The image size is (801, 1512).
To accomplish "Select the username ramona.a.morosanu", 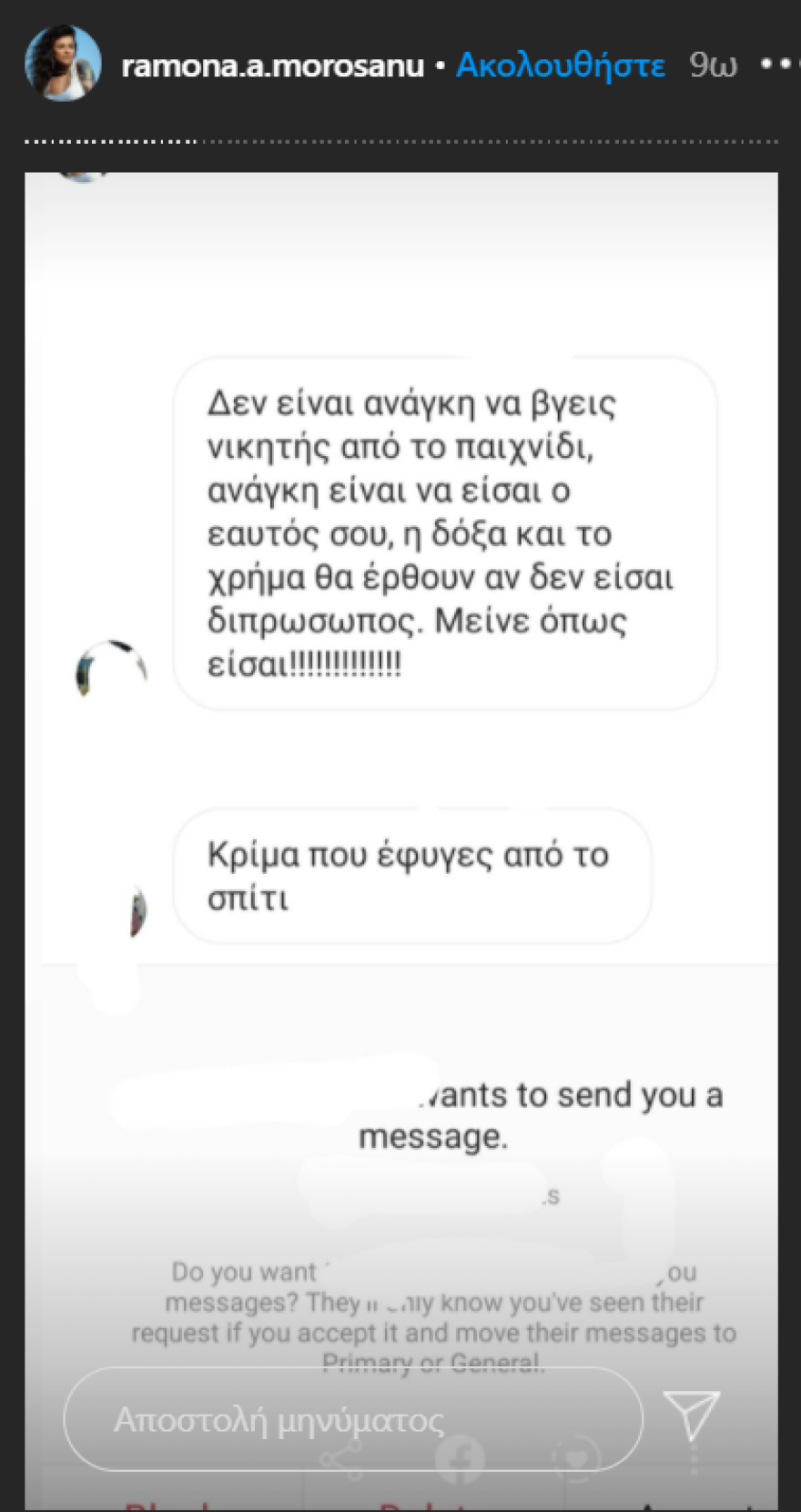I will [x=273, y=64].
